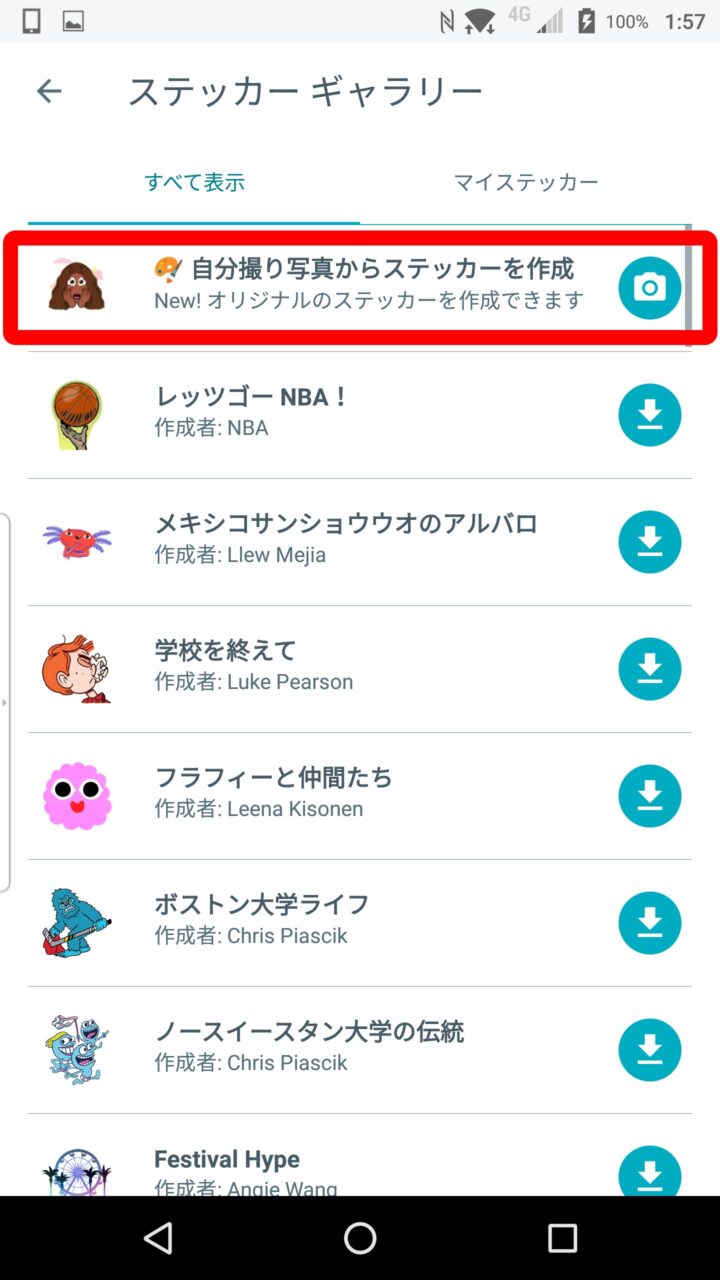Download the ボストン大学ライフ sticker pack
The height and width of the screenshot is (1280, 720).
click(649, 923)
